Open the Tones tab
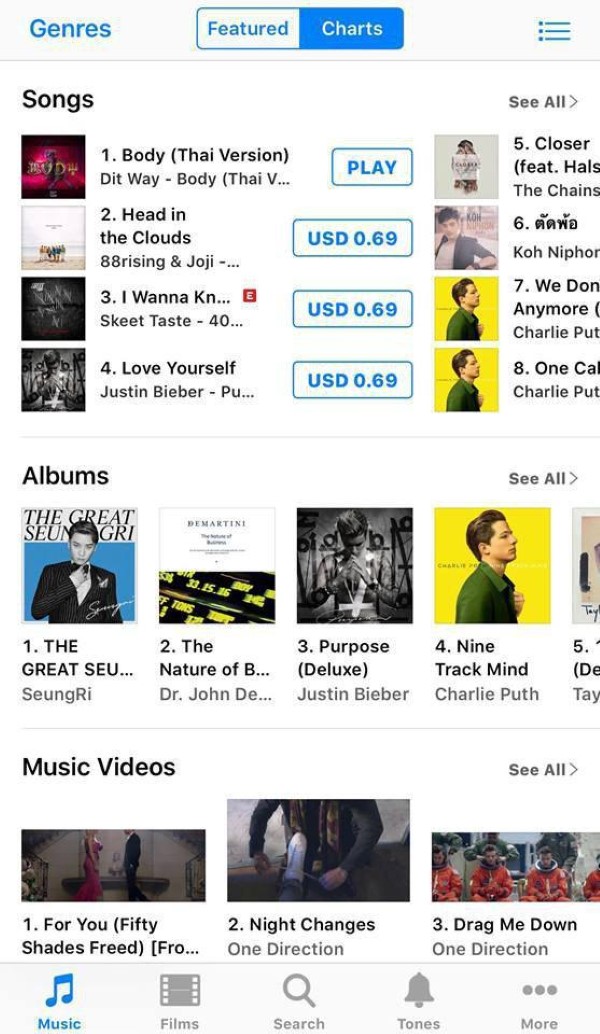 pyautogui.click(x=418, y=1001)
